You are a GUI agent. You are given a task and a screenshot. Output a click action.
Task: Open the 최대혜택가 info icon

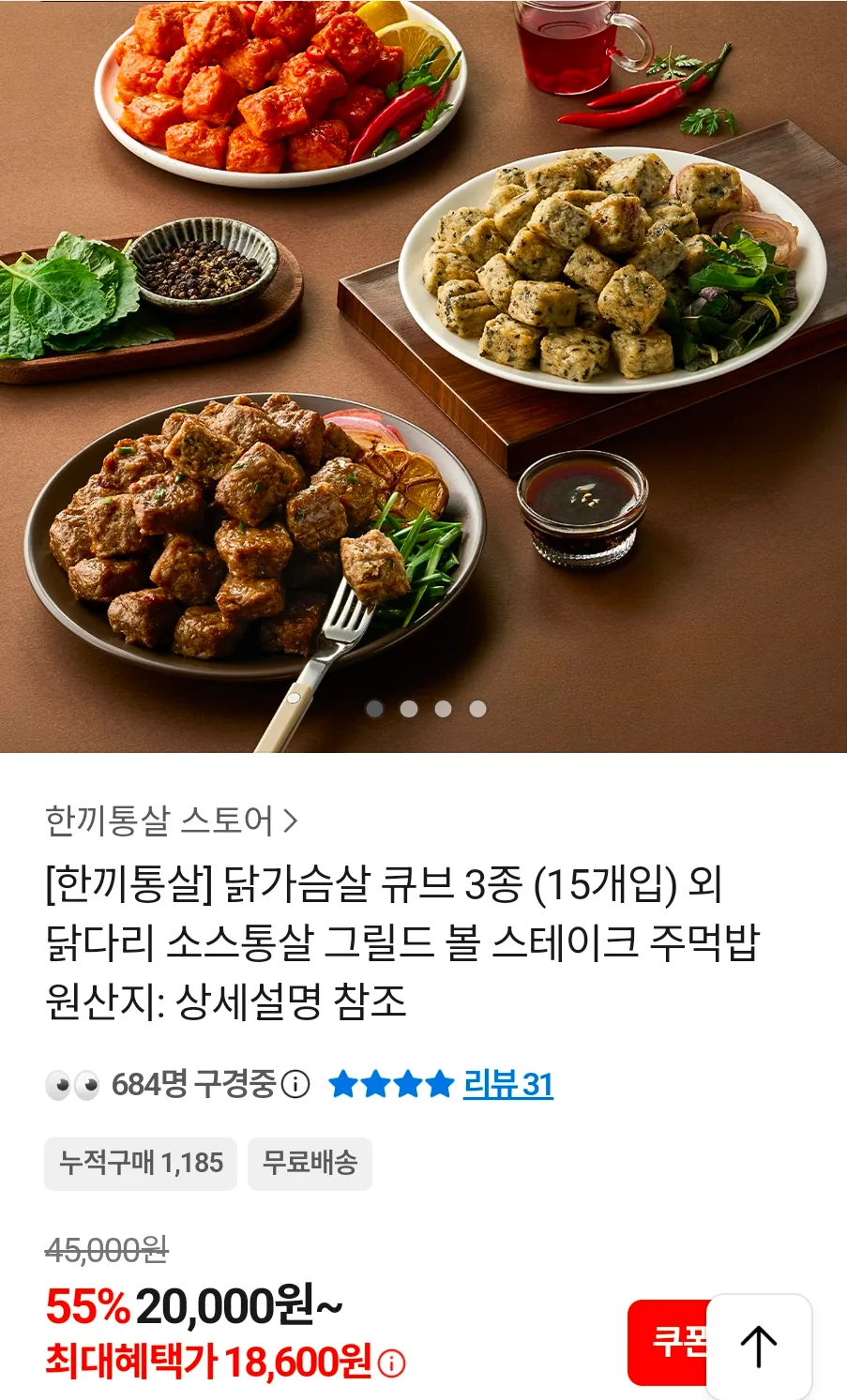point(391,1362)
